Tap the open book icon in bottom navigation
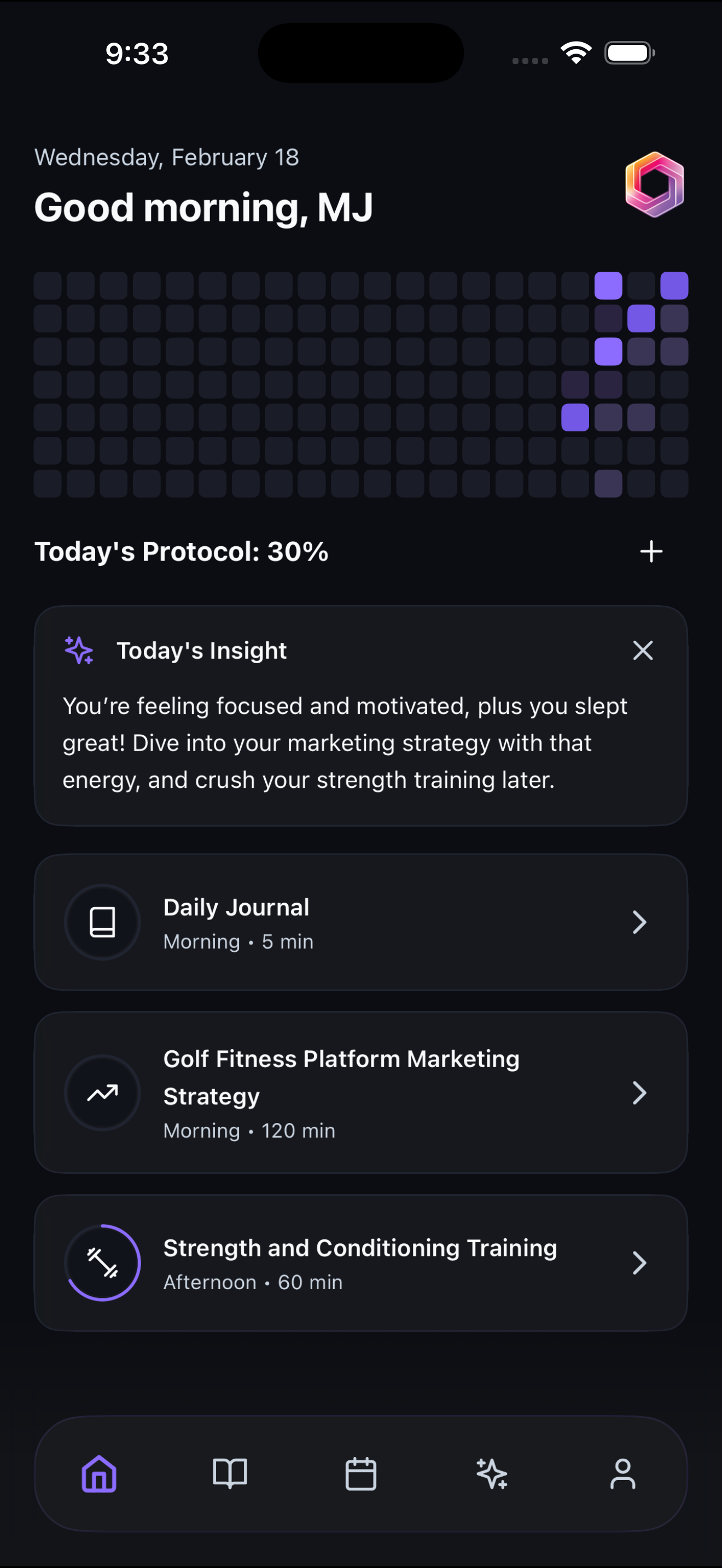 230,1473
